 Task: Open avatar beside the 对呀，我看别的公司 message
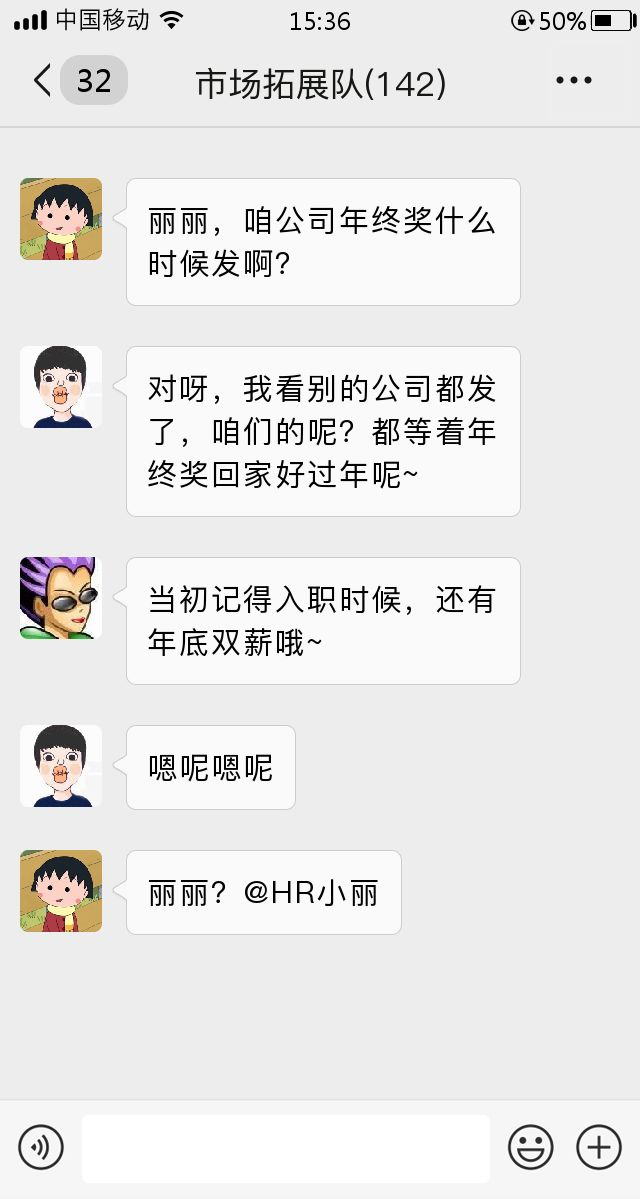61,387
